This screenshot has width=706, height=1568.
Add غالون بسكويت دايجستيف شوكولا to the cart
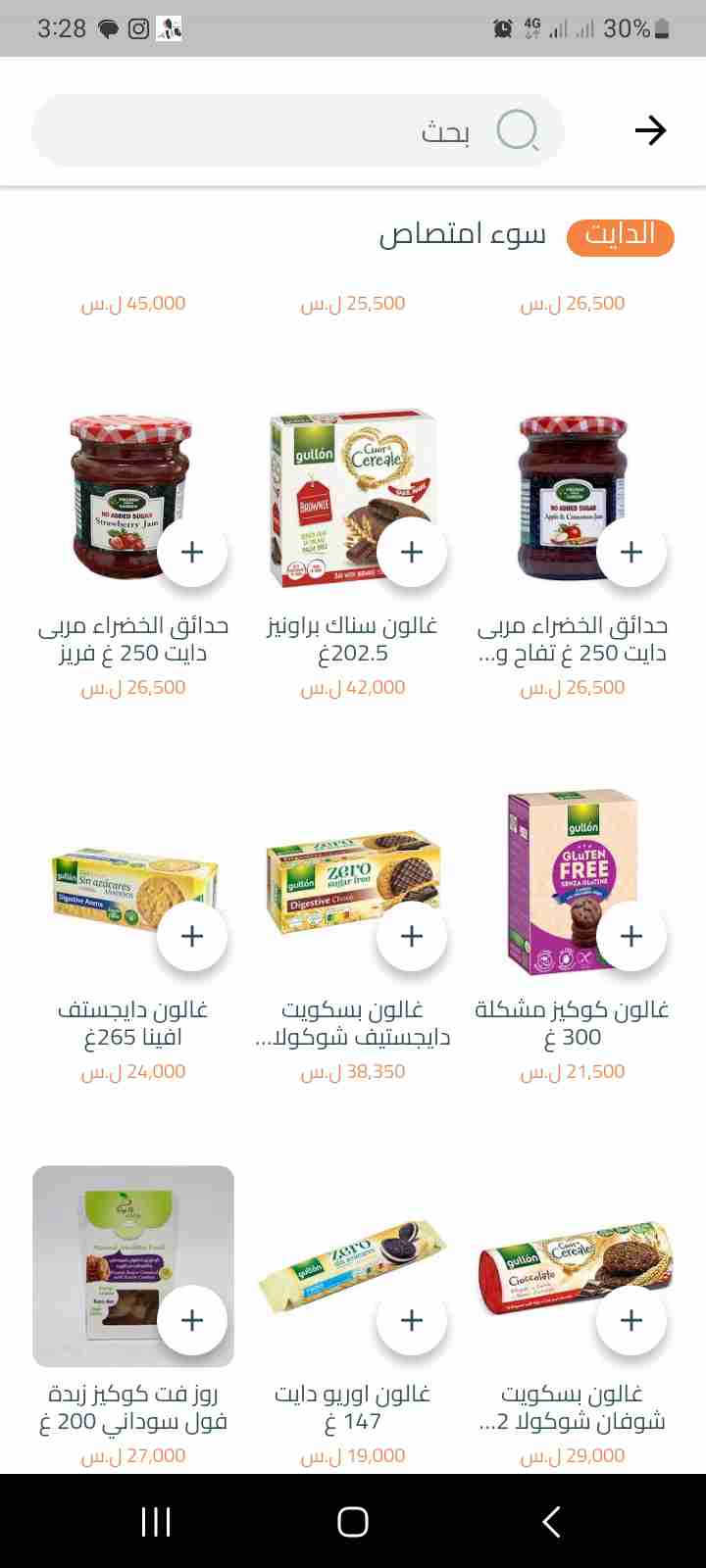point(412,936)
